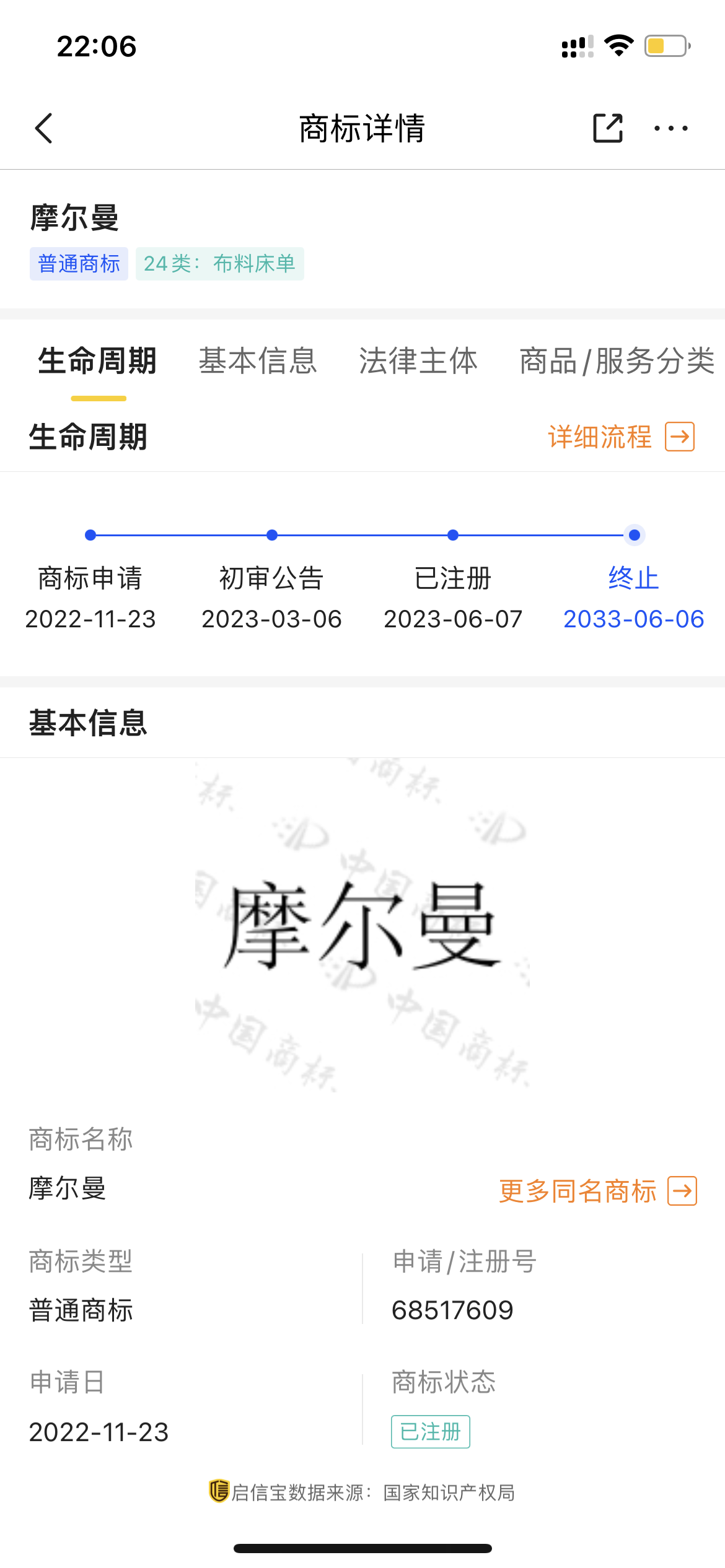Select the 生命周期 tab

[x=97, y=362]
